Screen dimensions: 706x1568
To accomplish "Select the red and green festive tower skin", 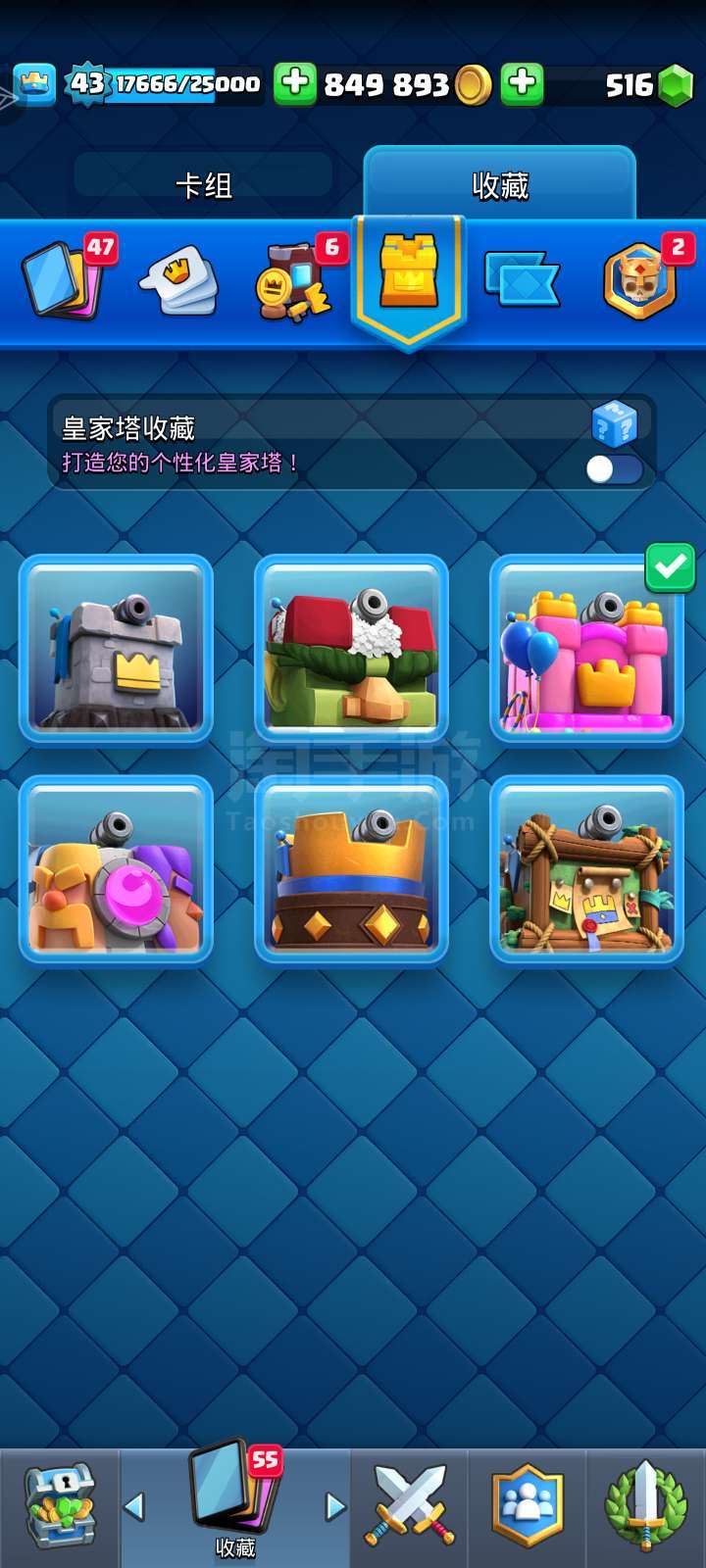I will tap(351, 651).
